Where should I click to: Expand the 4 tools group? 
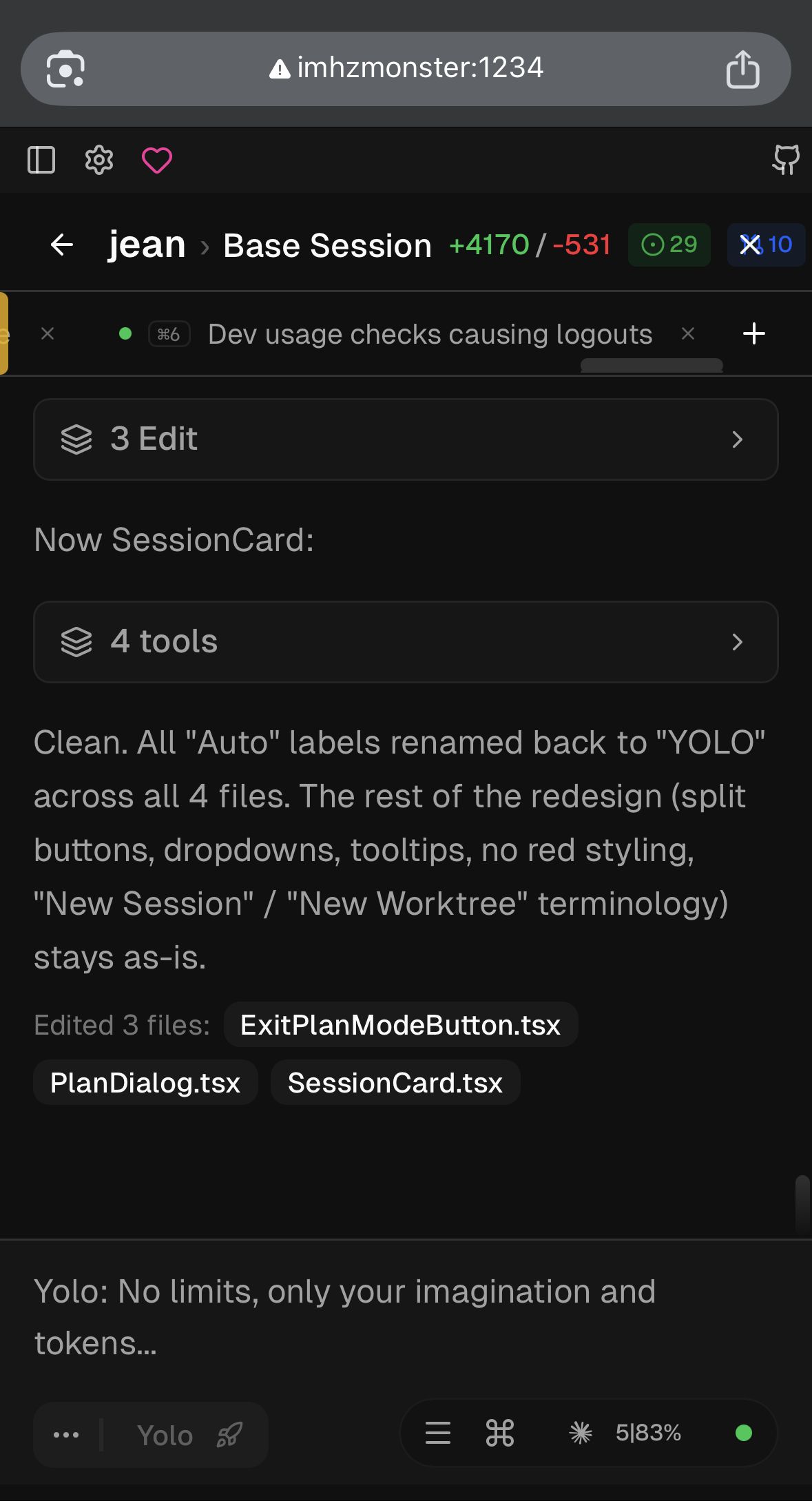click(406, 642)
